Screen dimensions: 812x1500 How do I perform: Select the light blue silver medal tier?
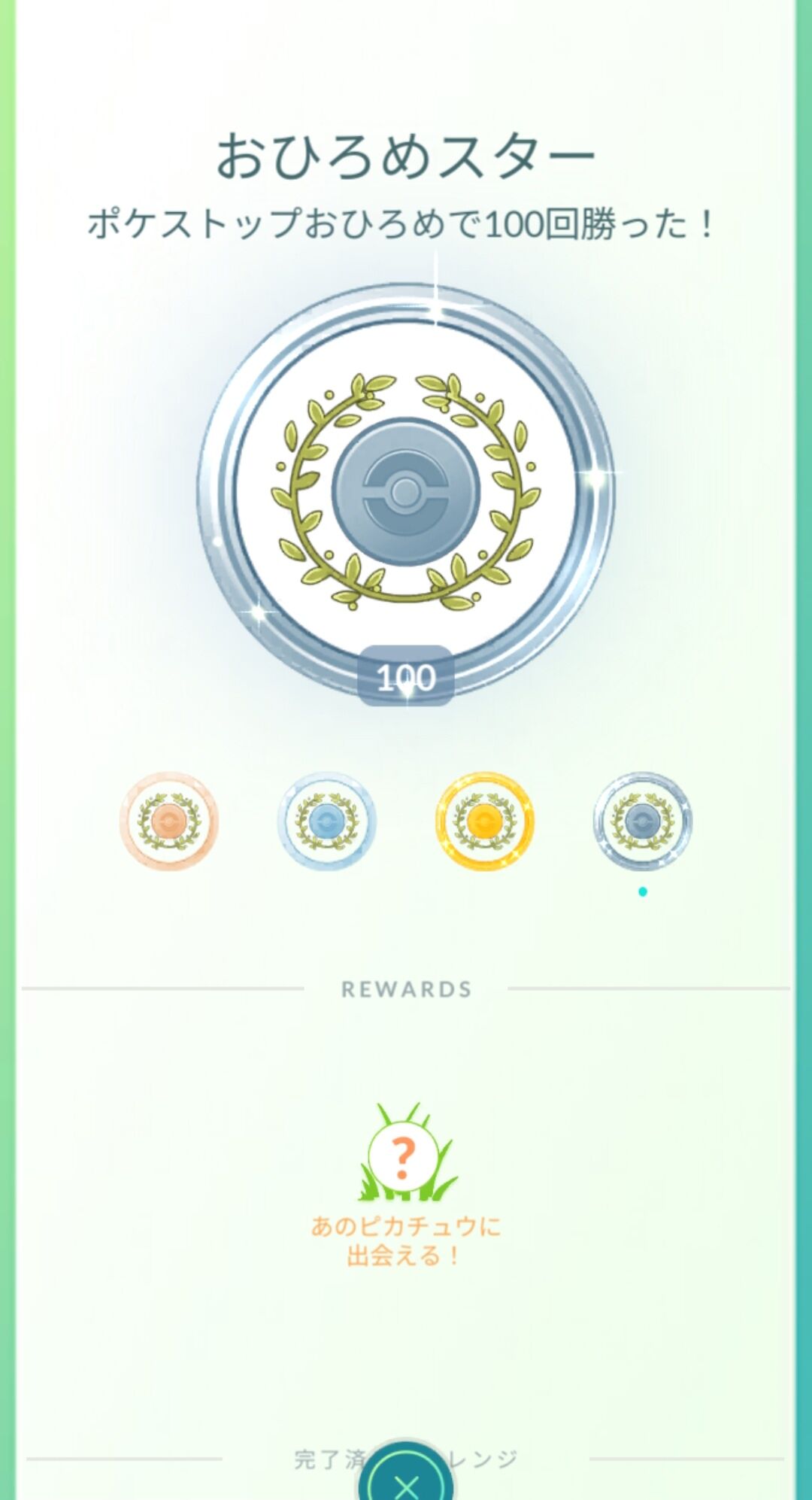tap(326, 821)
